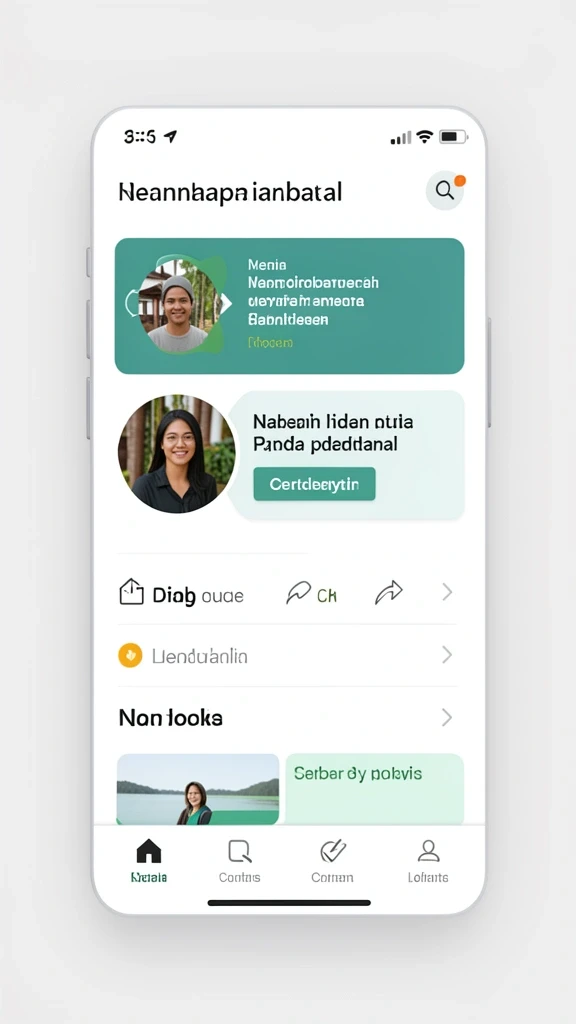Open the lake photo card with the woman

coord(198,789)
